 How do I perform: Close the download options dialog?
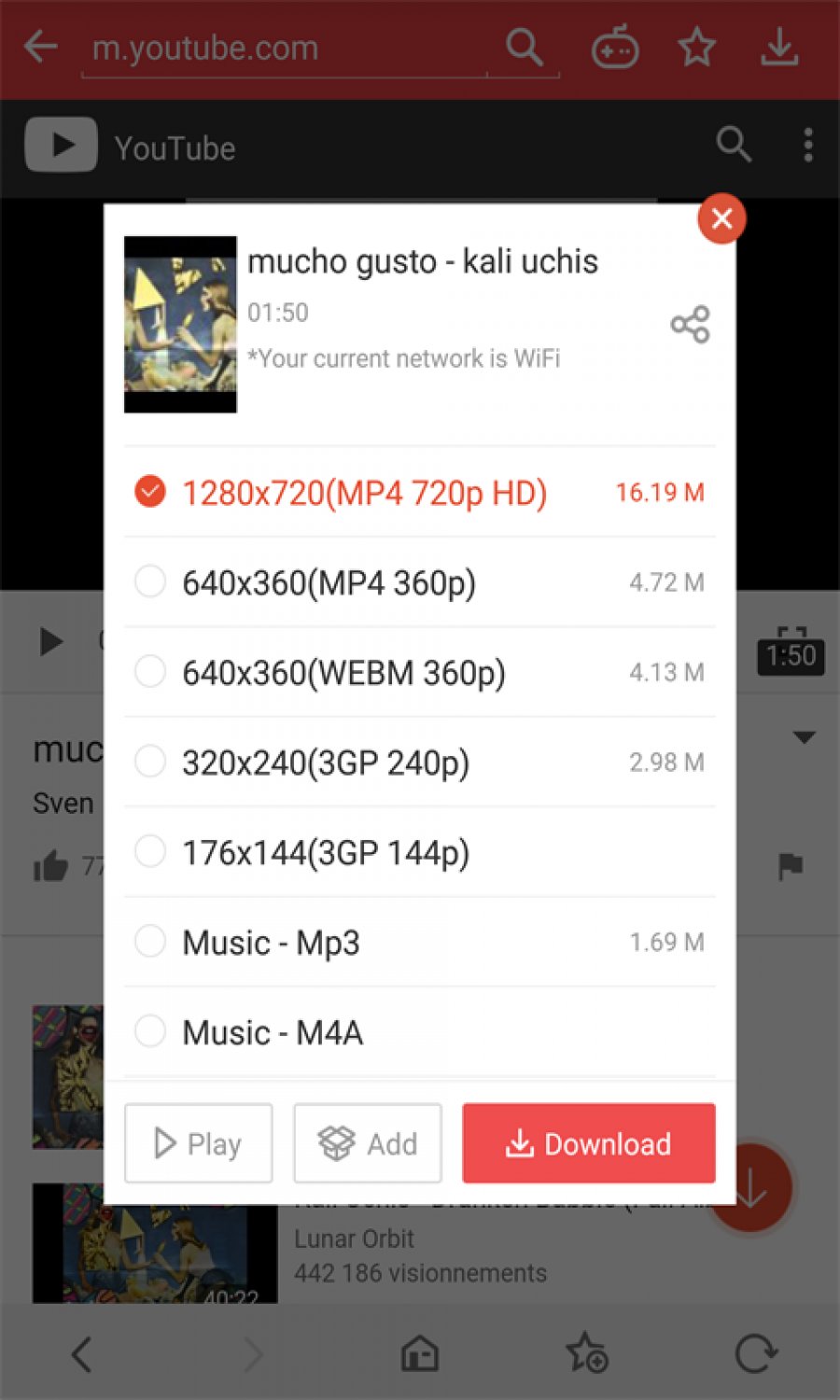pos(721,218)
